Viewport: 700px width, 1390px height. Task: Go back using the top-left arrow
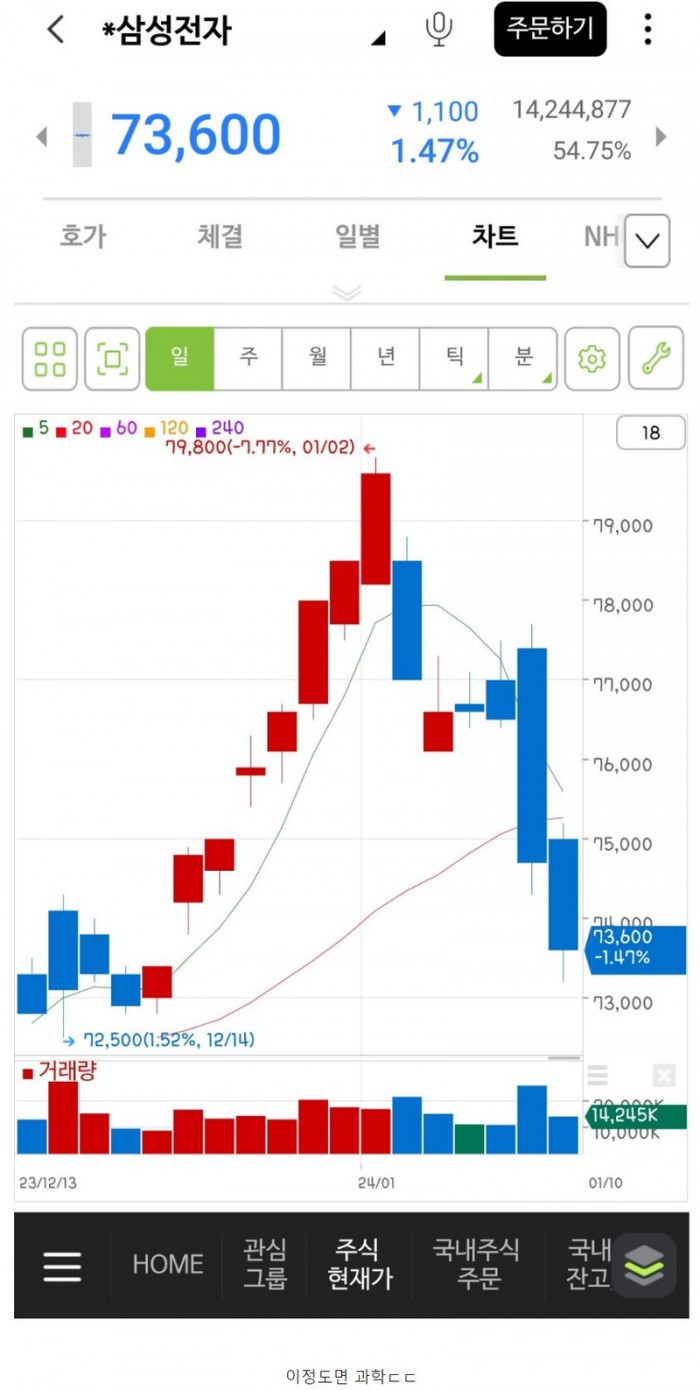tap(56, 30)
